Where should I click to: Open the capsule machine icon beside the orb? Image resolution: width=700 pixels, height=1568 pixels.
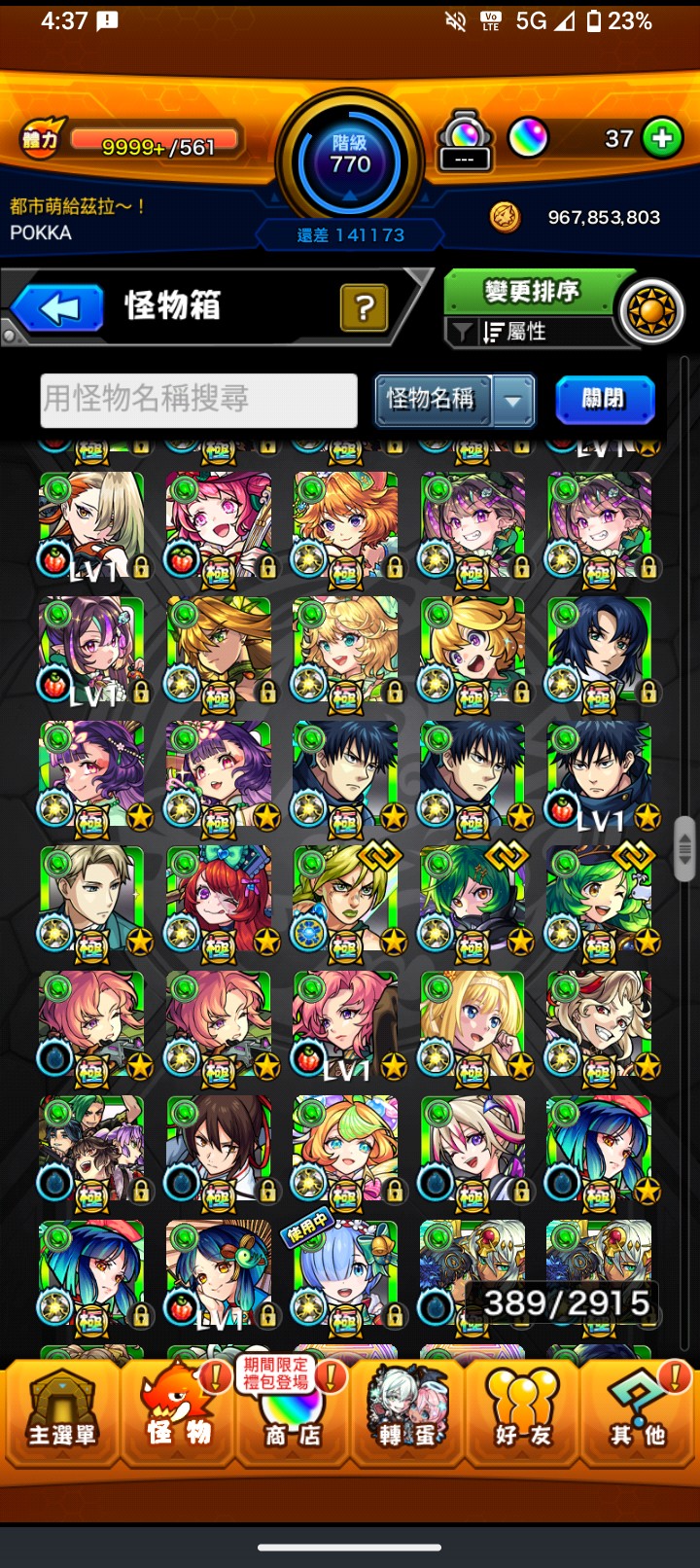coord(465,139)
